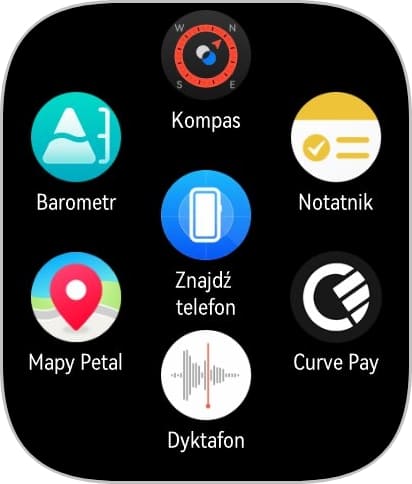Open the Kompas app

206,55
